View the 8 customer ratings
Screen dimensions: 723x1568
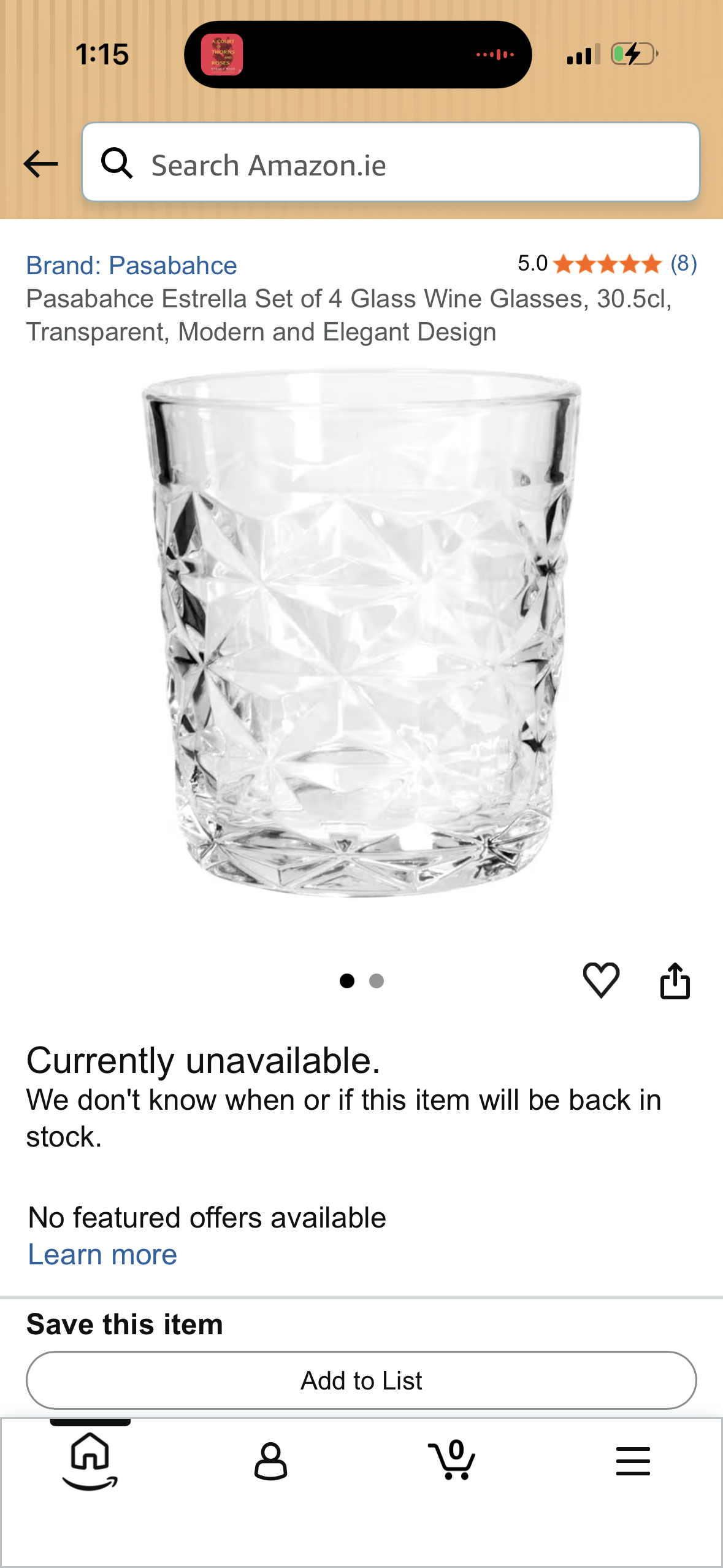(x=683, y=264)
